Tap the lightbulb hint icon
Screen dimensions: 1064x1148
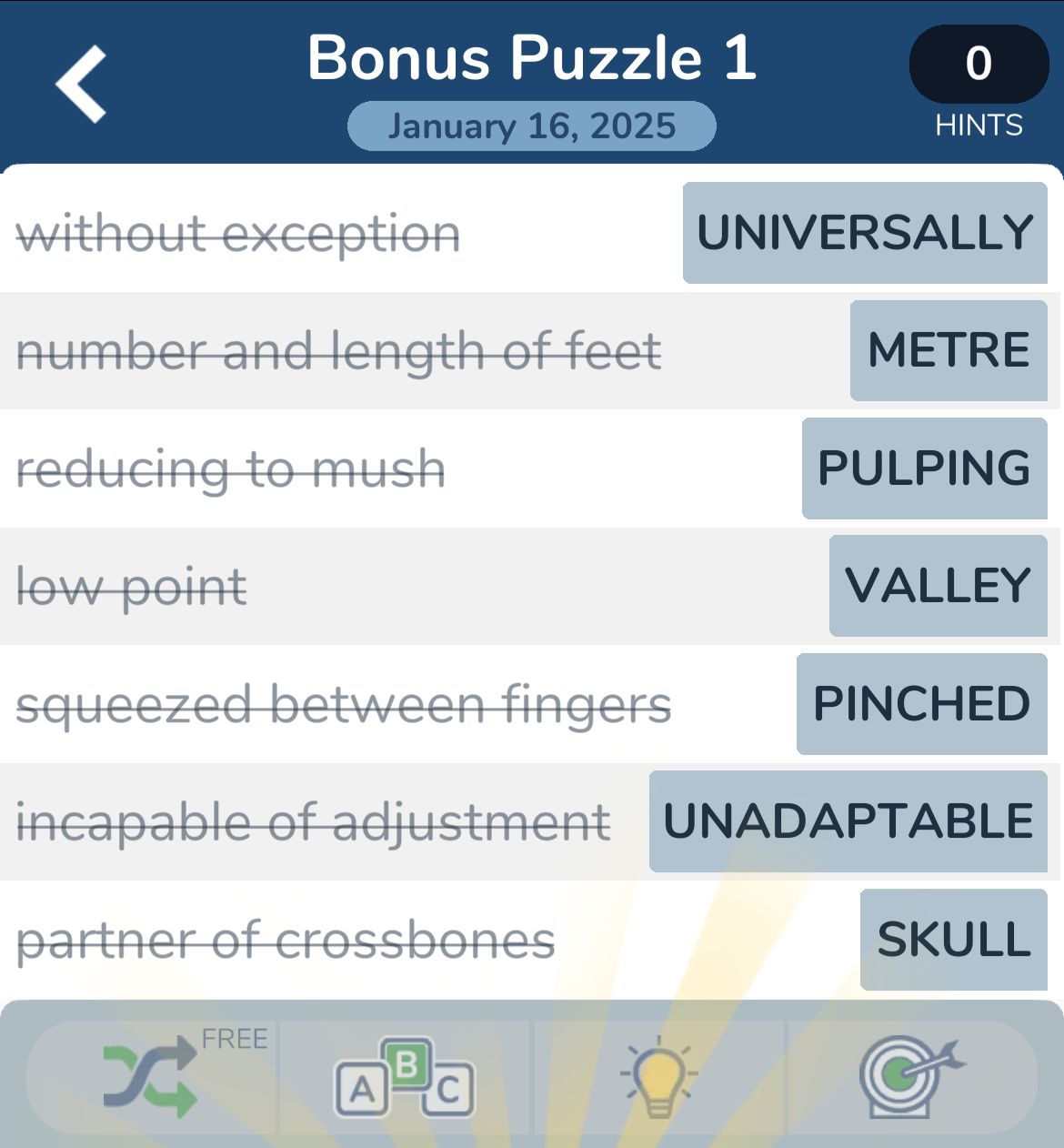click(x=658, y=1081)
